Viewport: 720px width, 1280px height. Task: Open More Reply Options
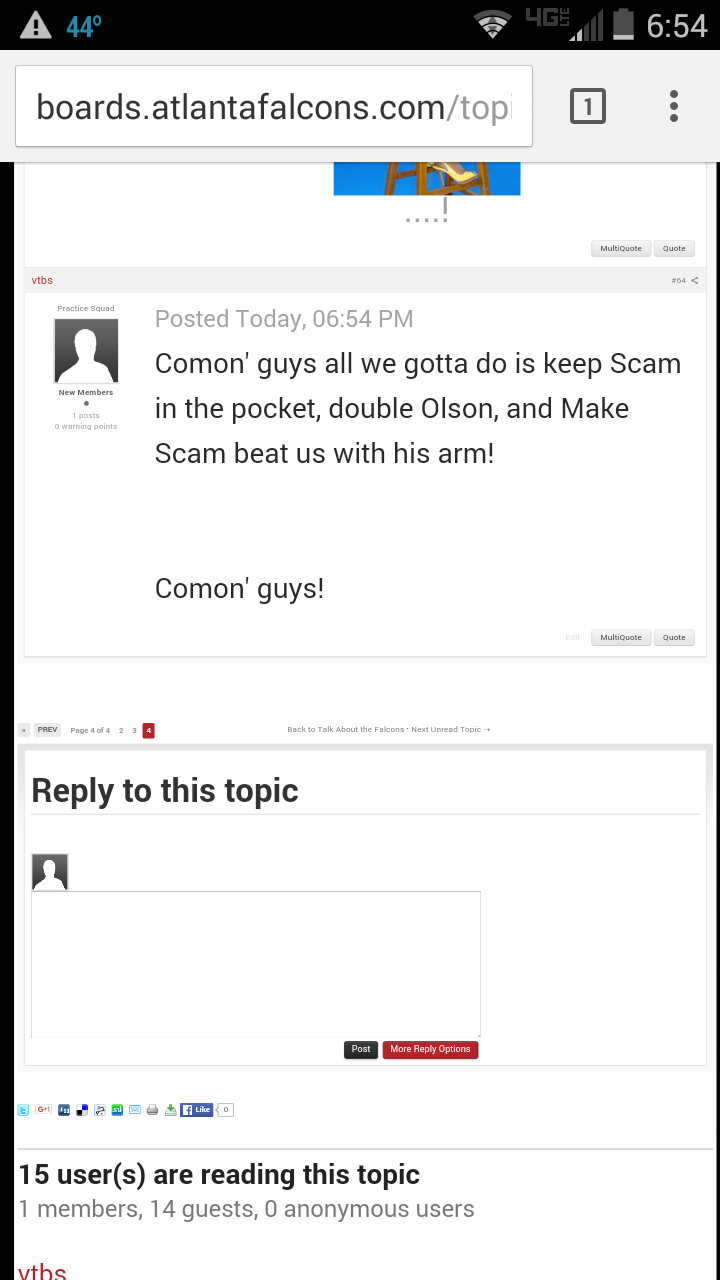tap(430, 1050)
